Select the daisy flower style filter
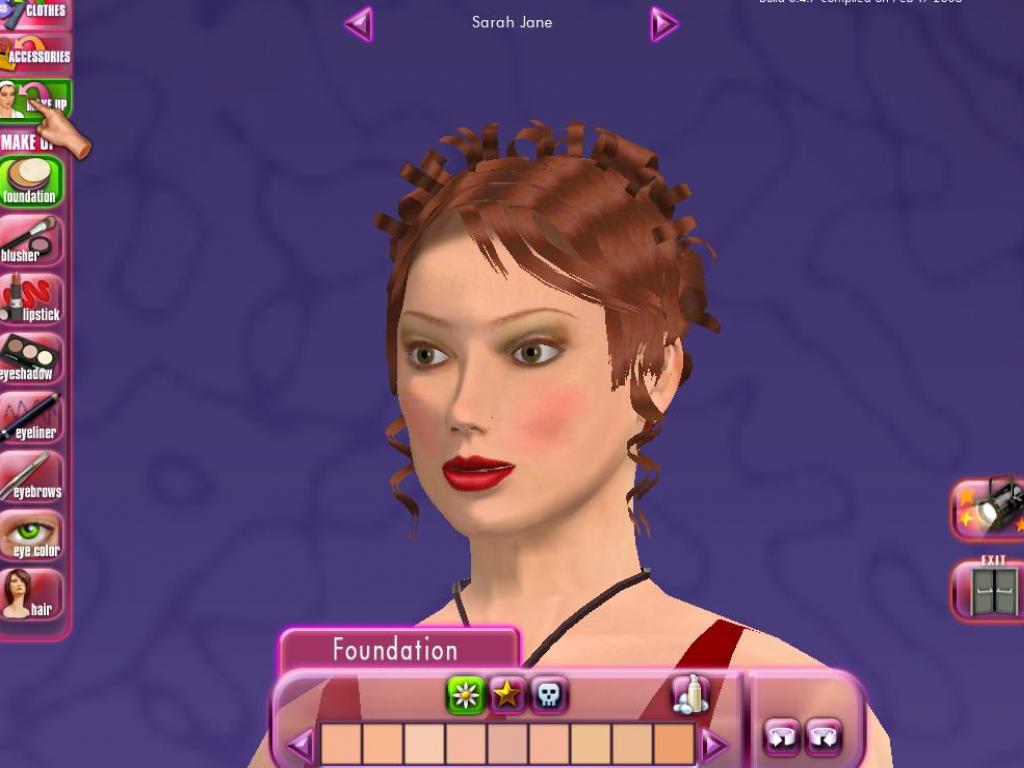Viewport: 1024px width, 768px height. click(466, 694)
